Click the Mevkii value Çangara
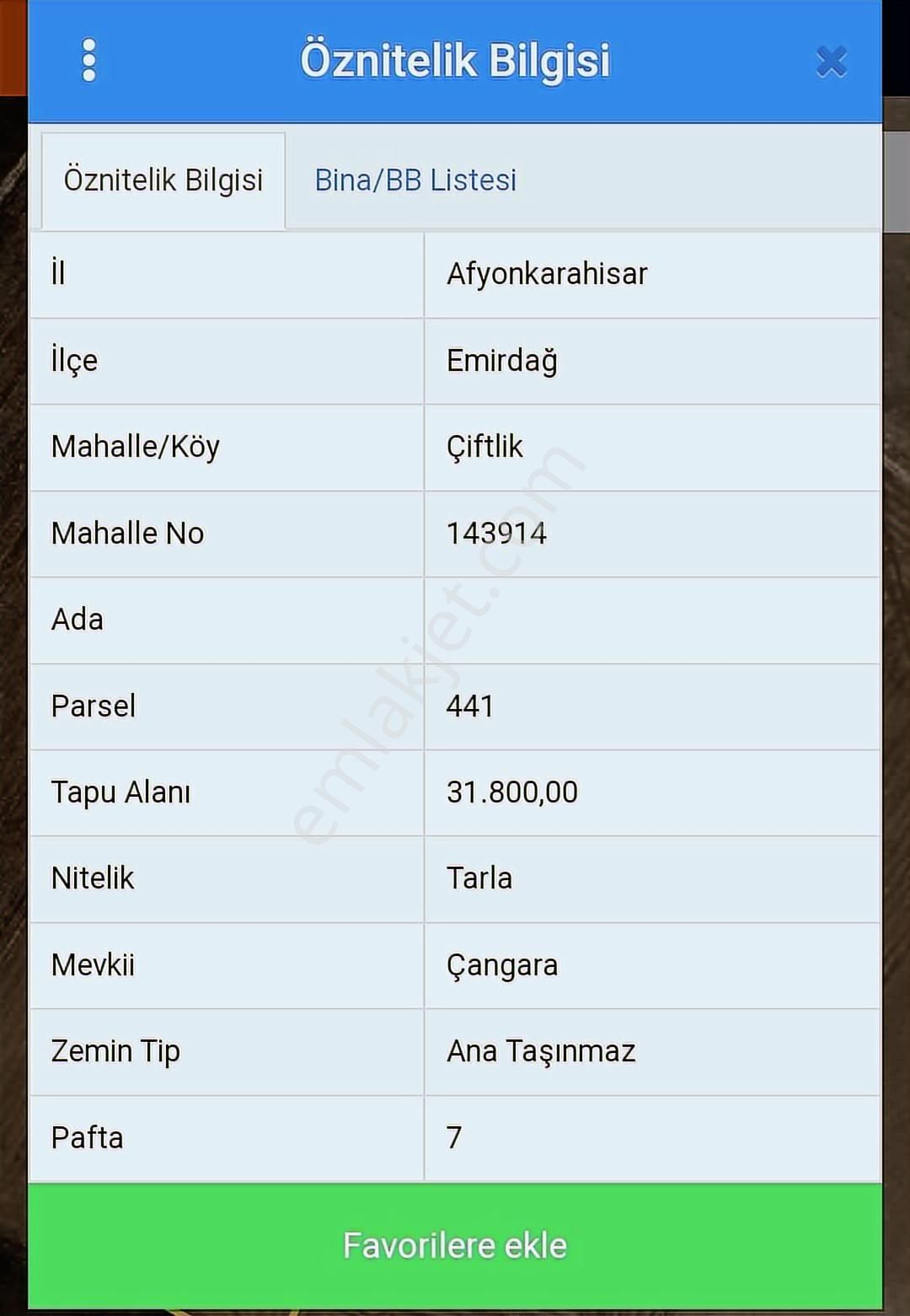The width and height of the screenshot is (910, 1316). pos(502,964)
